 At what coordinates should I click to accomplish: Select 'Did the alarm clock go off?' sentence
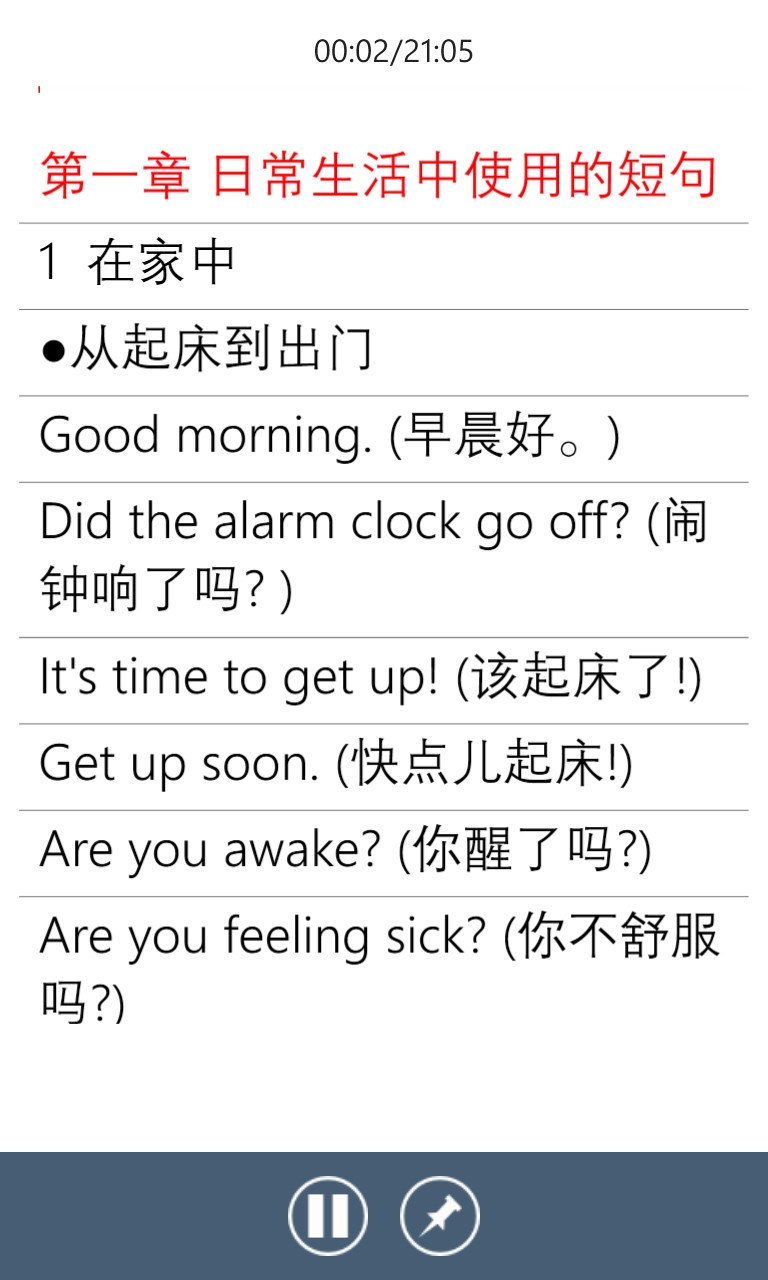372,558
